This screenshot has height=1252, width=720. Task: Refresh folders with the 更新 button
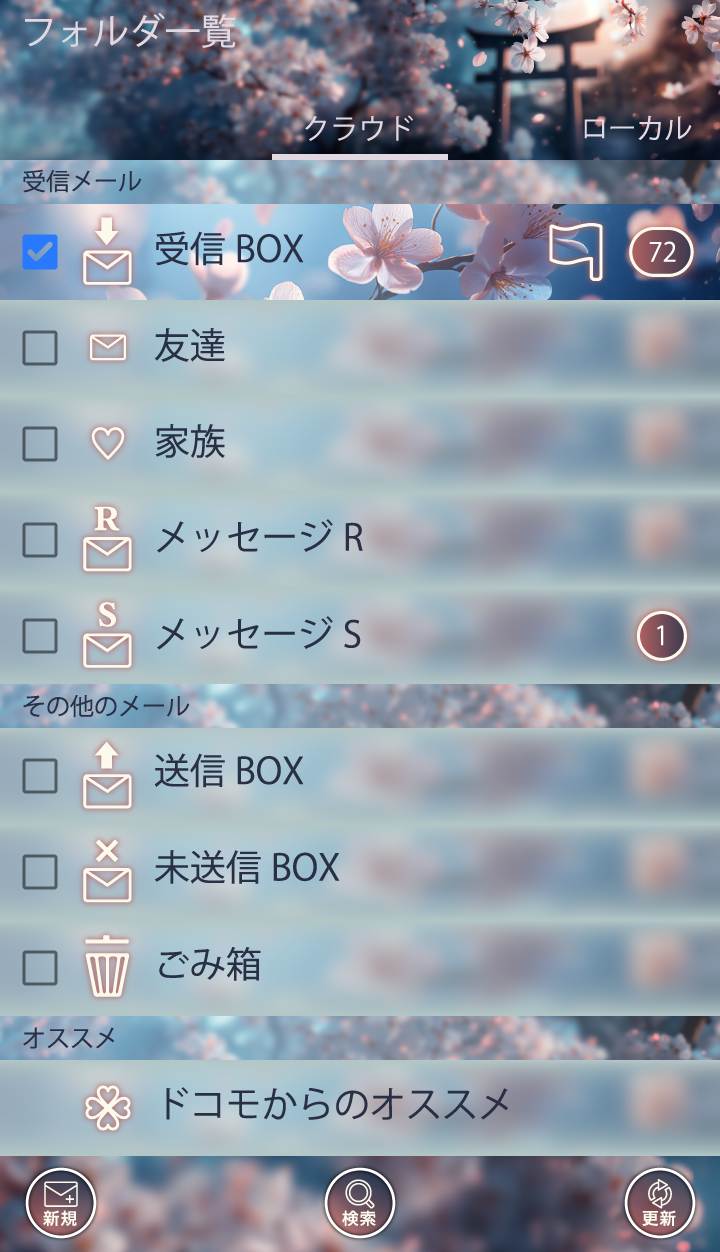tap(659, 1203)
